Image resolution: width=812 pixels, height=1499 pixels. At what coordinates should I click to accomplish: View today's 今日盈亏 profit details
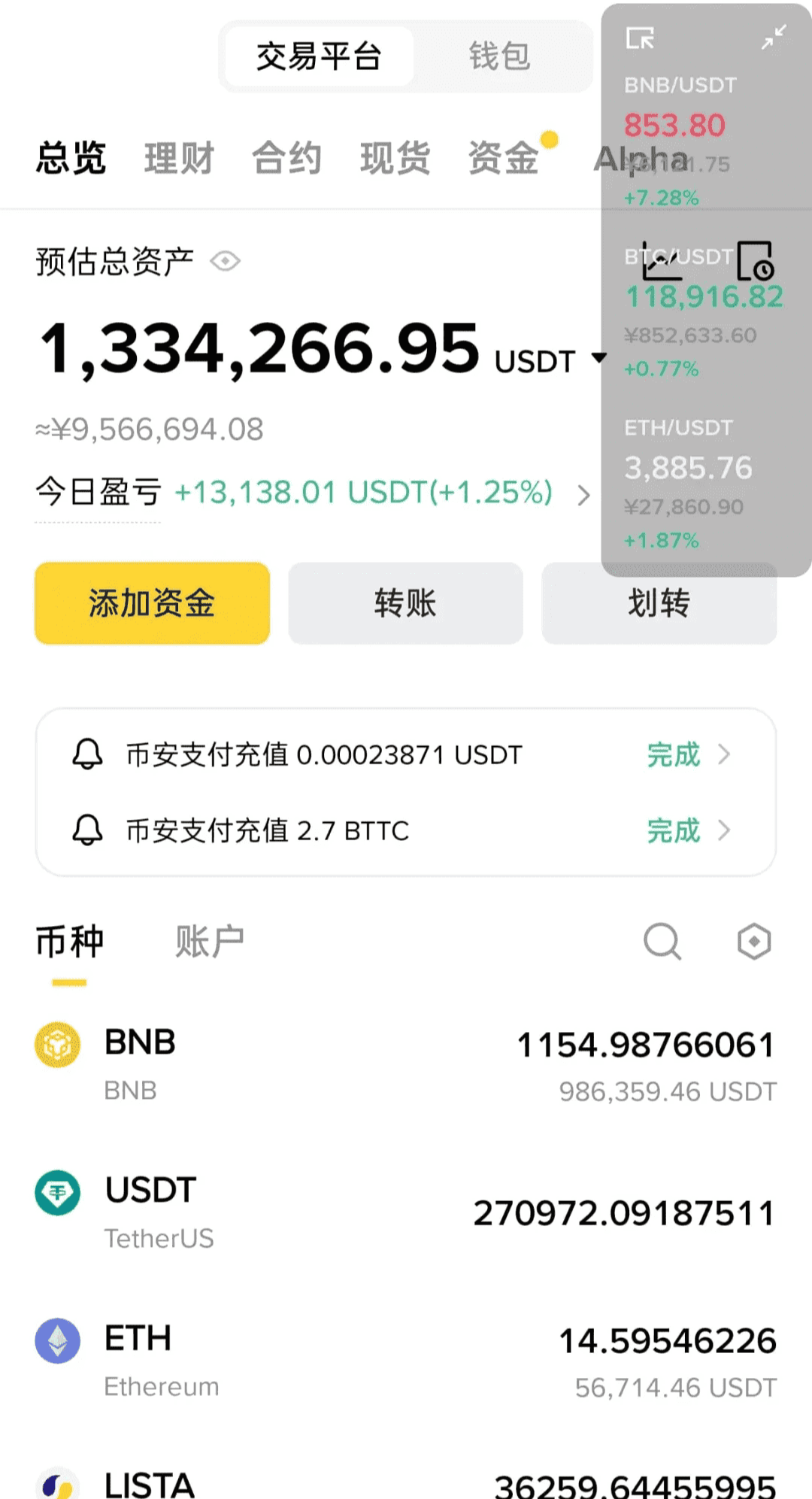(583, 495)
